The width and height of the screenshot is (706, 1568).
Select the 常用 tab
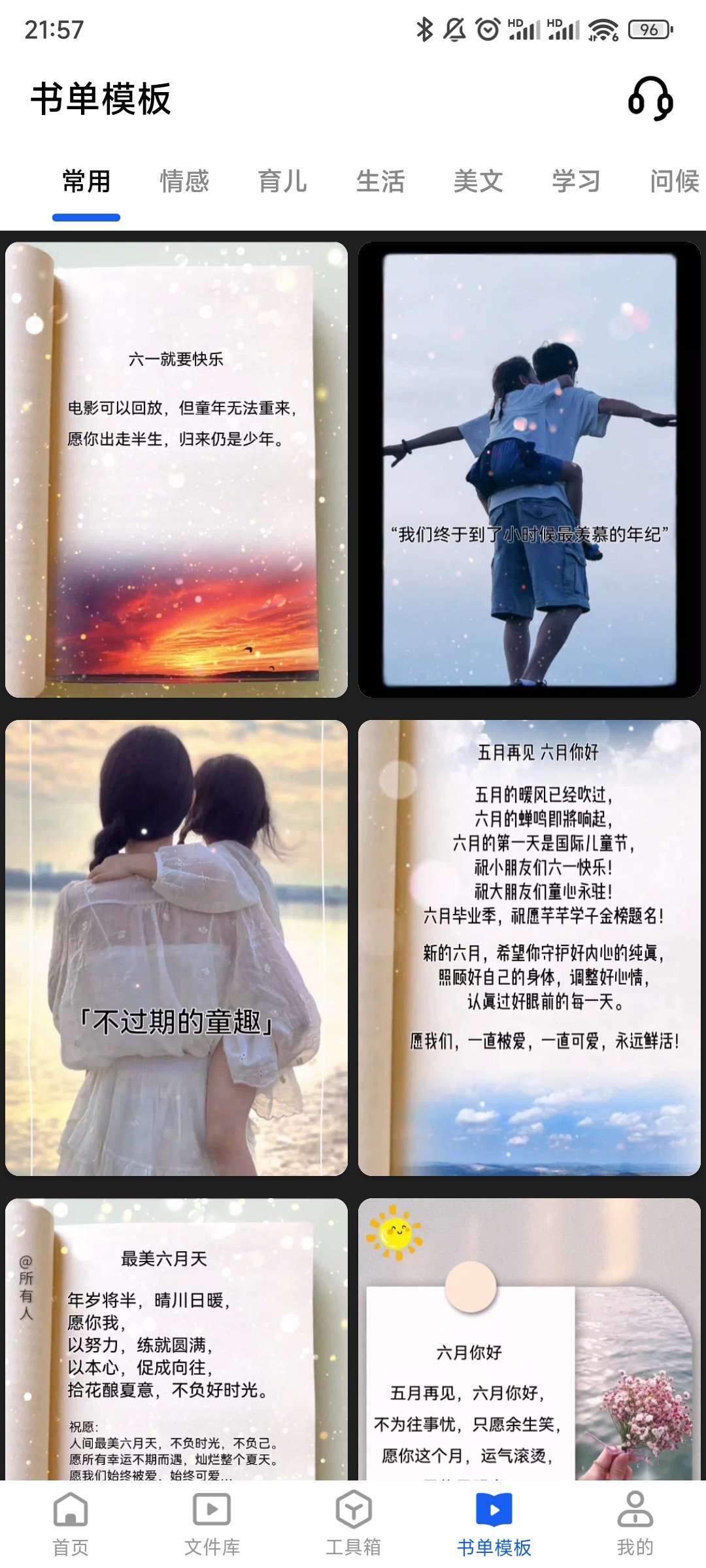pyautogui.click(x=86, y=181)
